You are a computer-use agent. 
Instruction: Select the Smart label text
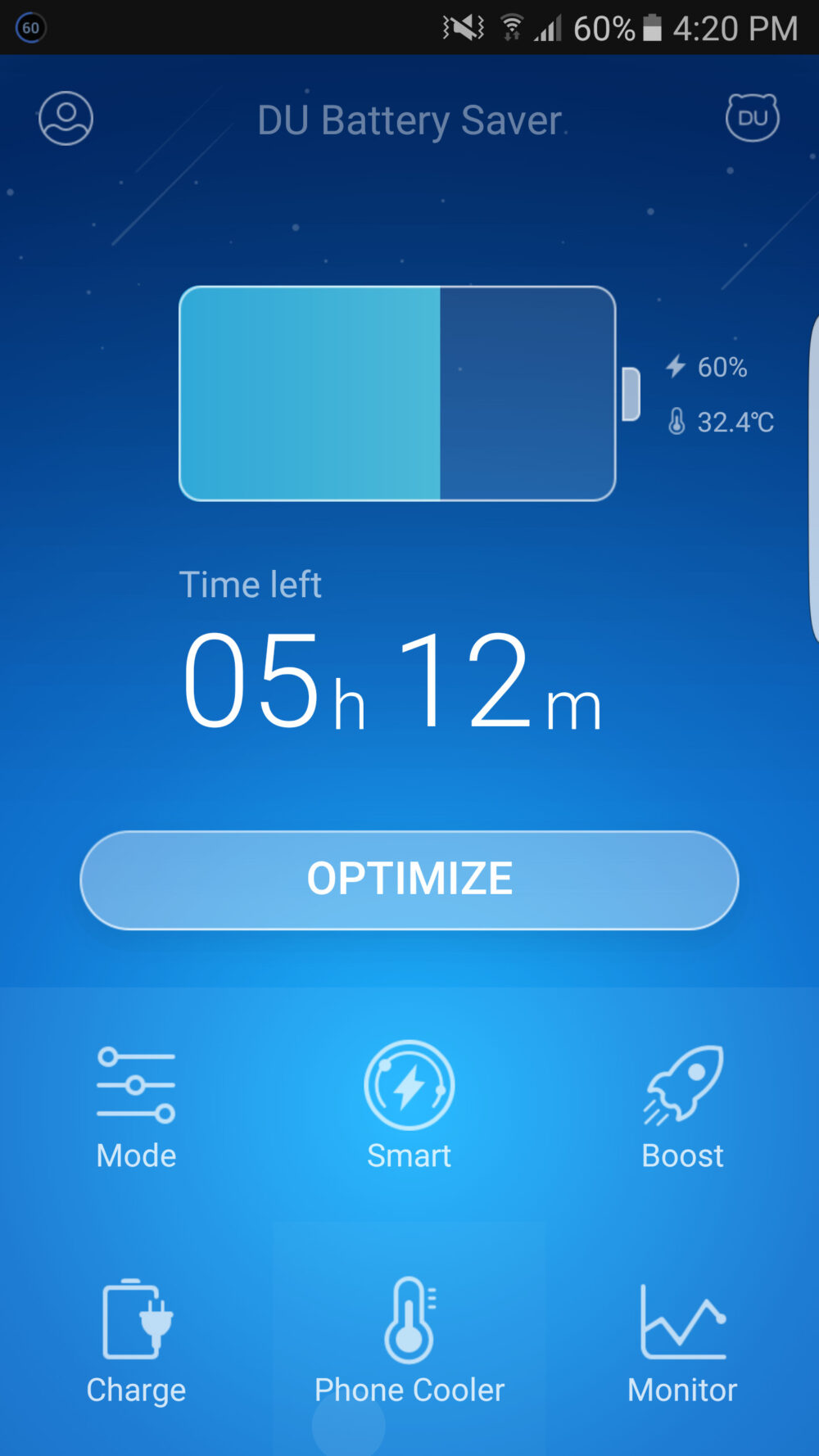[409, 1156]
